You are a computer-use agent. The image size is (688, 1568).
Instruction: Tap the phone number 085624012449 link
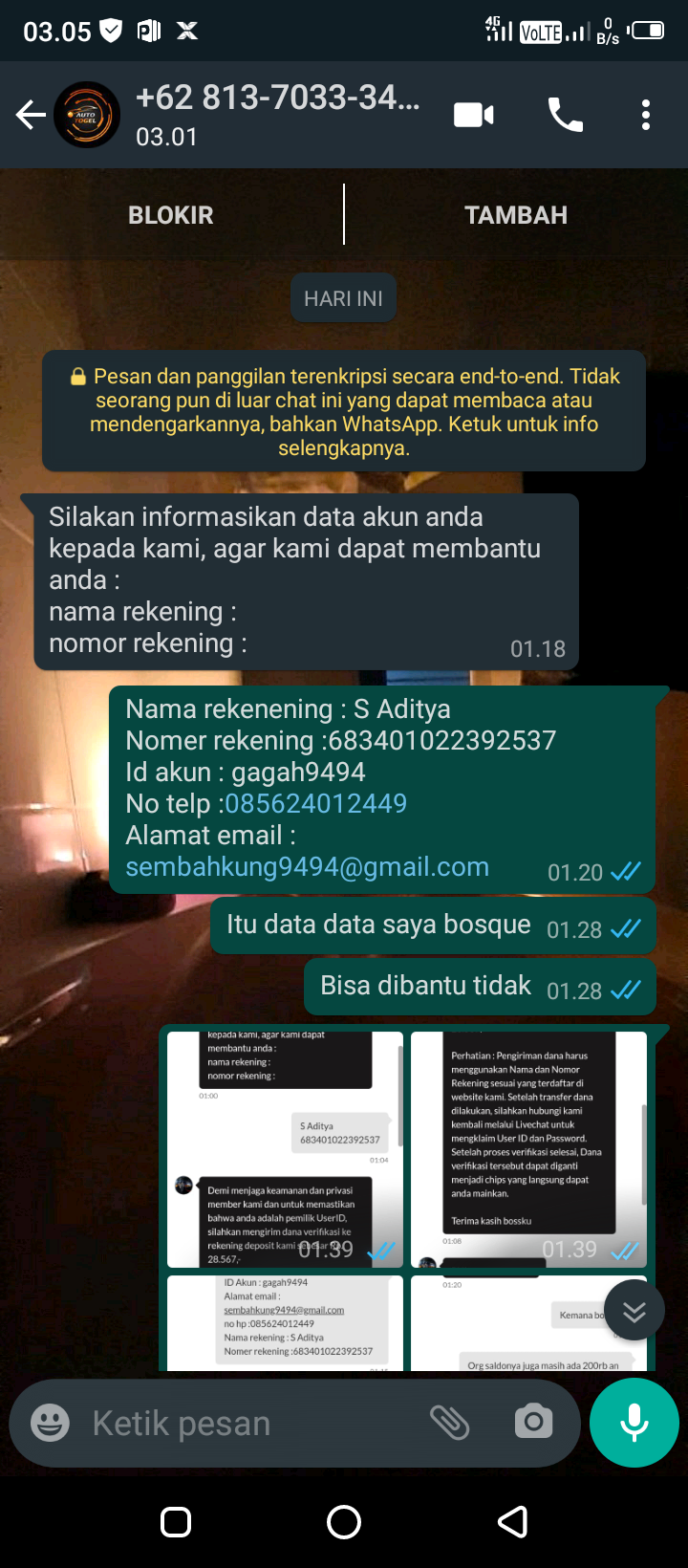point(315,803)
